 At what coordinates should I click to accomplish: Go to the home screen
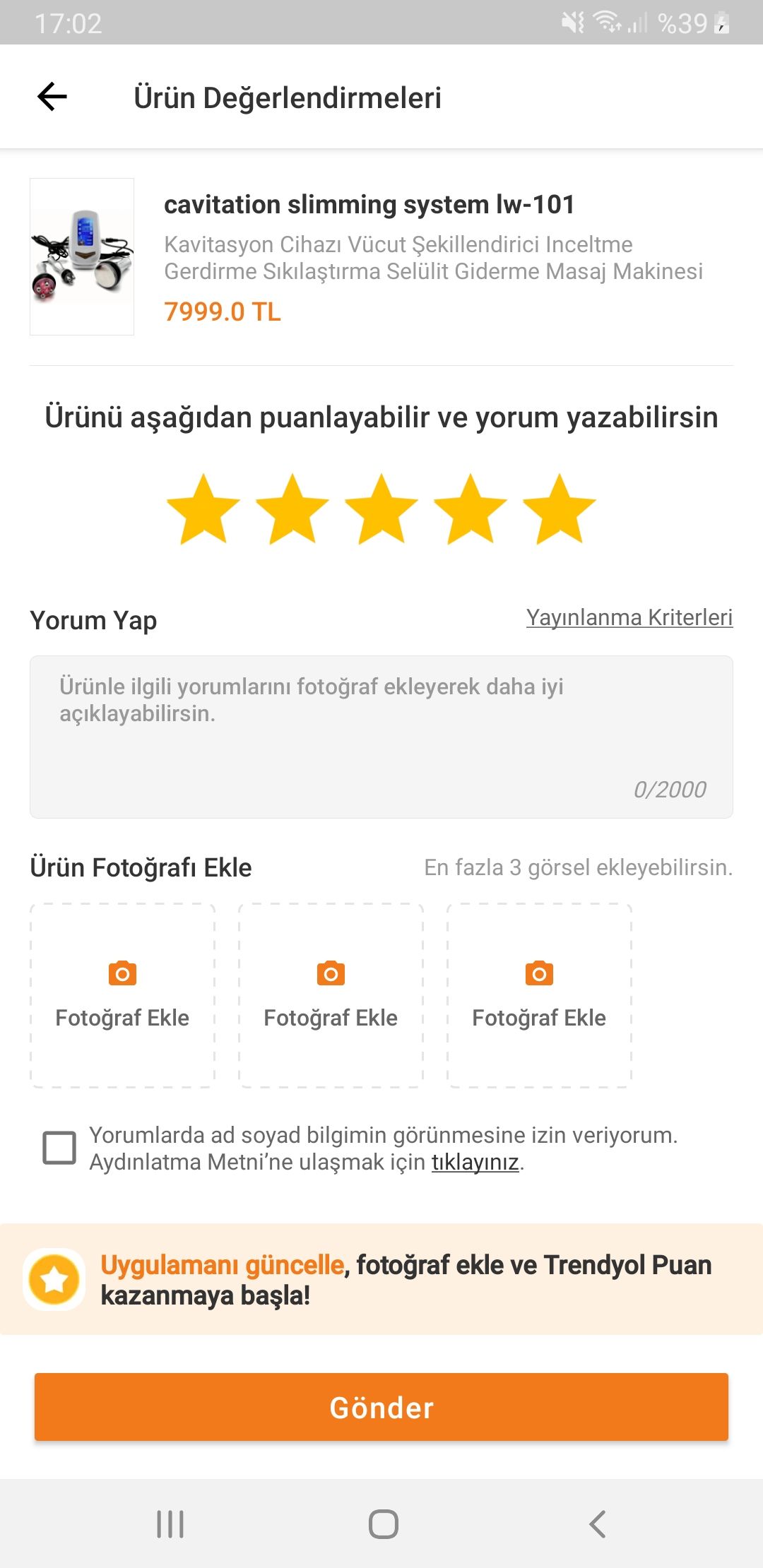pos(383,1524)
